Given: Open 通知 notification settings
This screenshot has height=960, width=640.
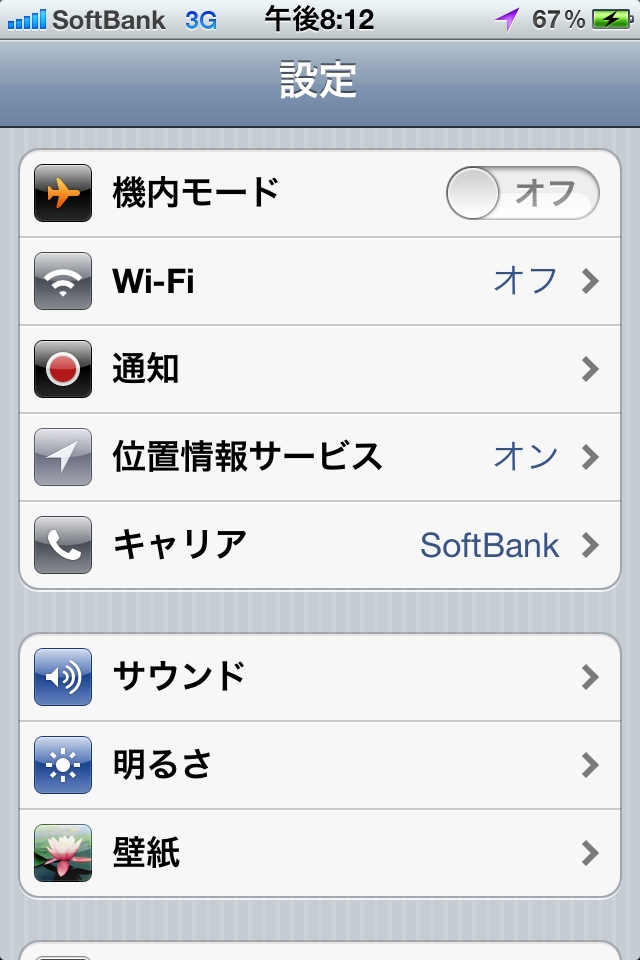Looking at the screenshot, I should coord(320,369).
